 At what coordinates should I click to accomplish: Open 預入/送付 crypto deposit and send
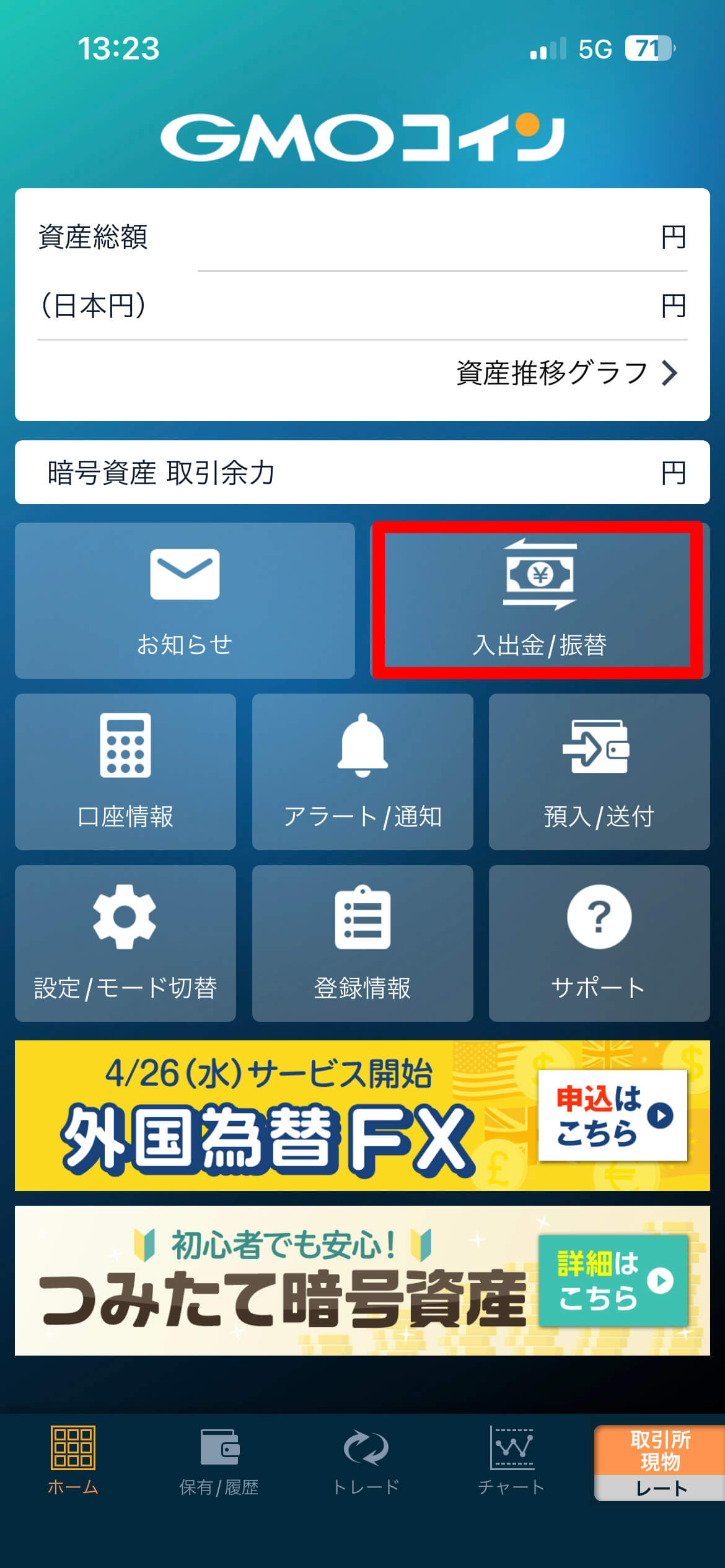pos(599,772)
